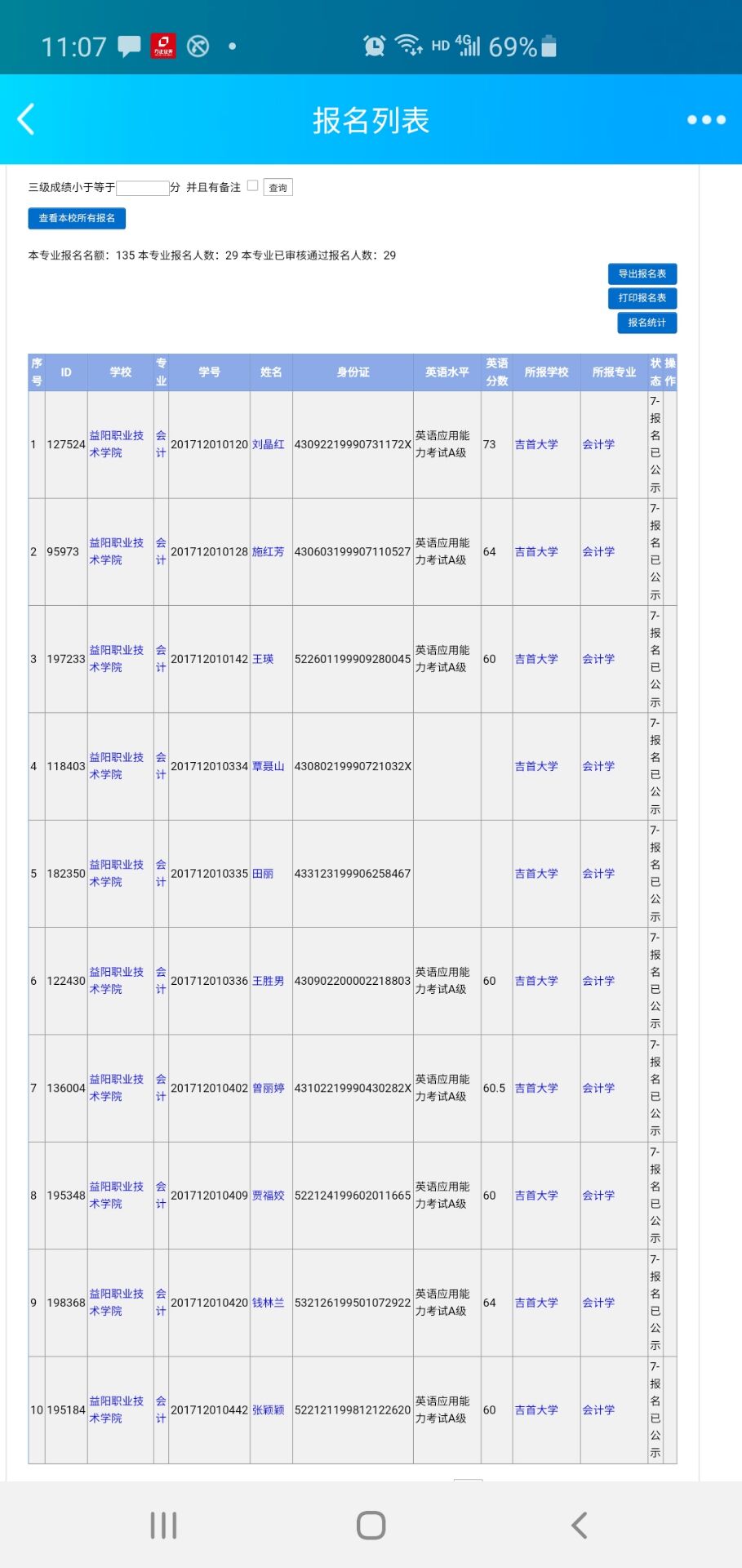Open student name link 田丽
742x1568 pixels.
click(x=263, y=874)
